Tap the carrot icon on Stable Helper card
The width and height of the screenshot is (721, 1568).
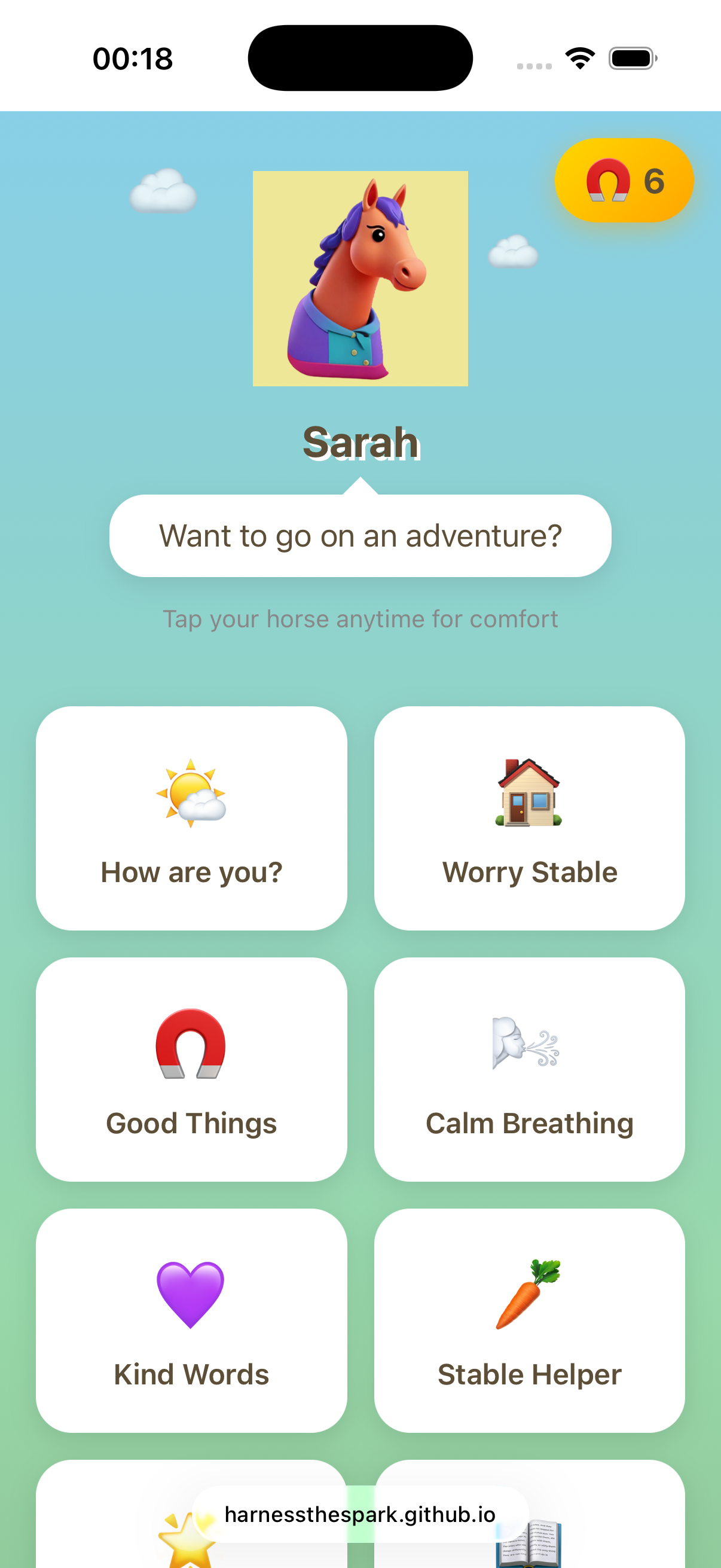(x=528, y=1294)
